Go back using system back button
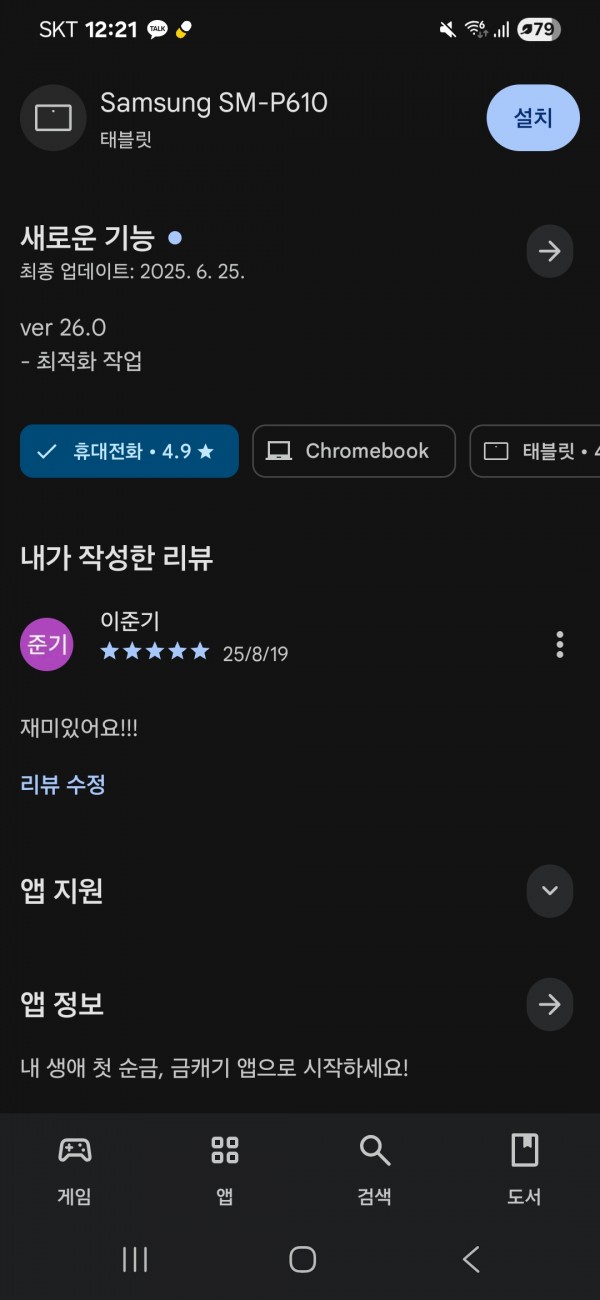This screenshot has height=1300, width=600. (x=471, y=1259)
